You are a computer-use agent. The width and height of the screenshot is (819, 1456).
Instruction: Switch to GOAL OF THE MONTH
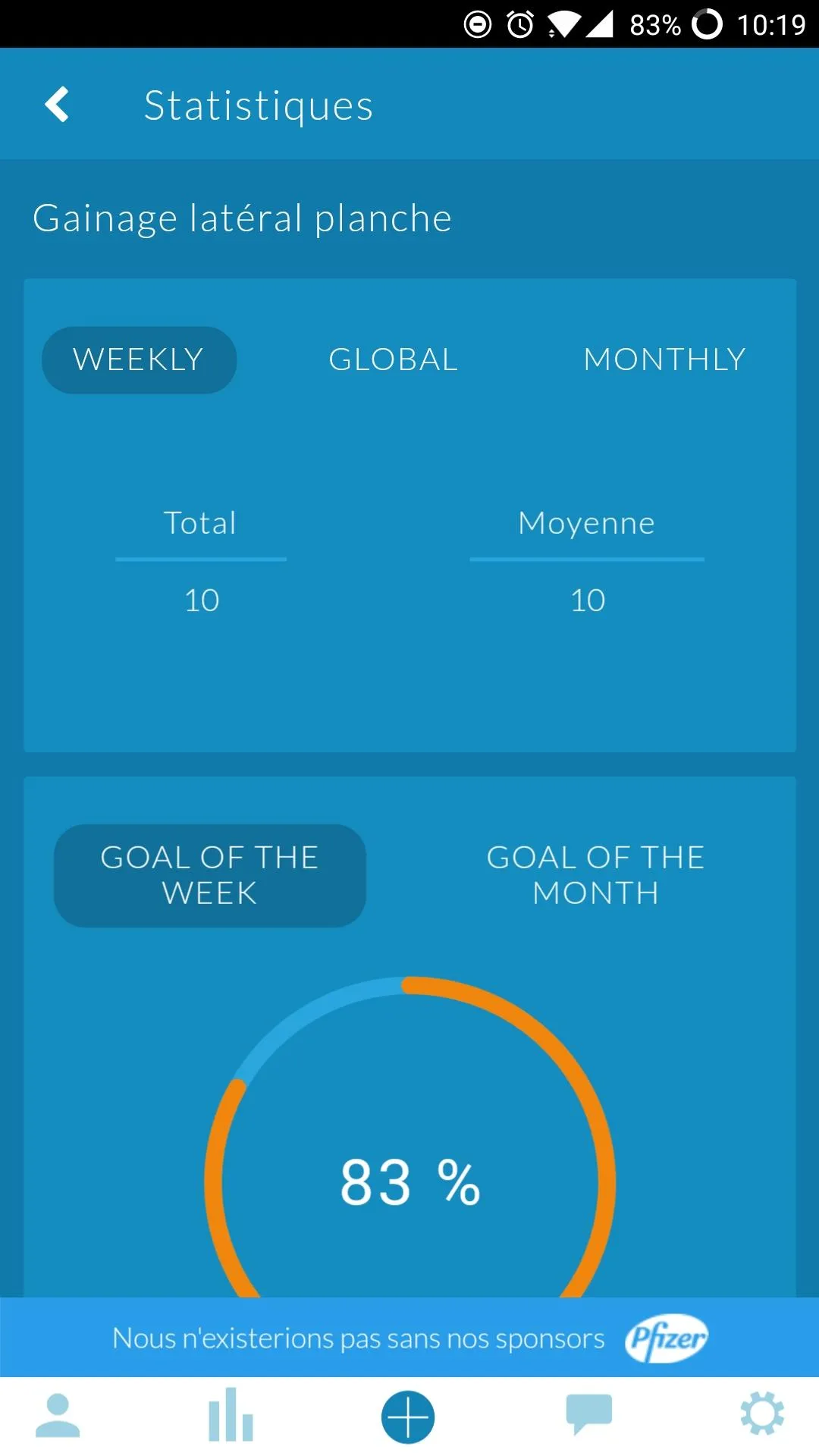[595, 875]
